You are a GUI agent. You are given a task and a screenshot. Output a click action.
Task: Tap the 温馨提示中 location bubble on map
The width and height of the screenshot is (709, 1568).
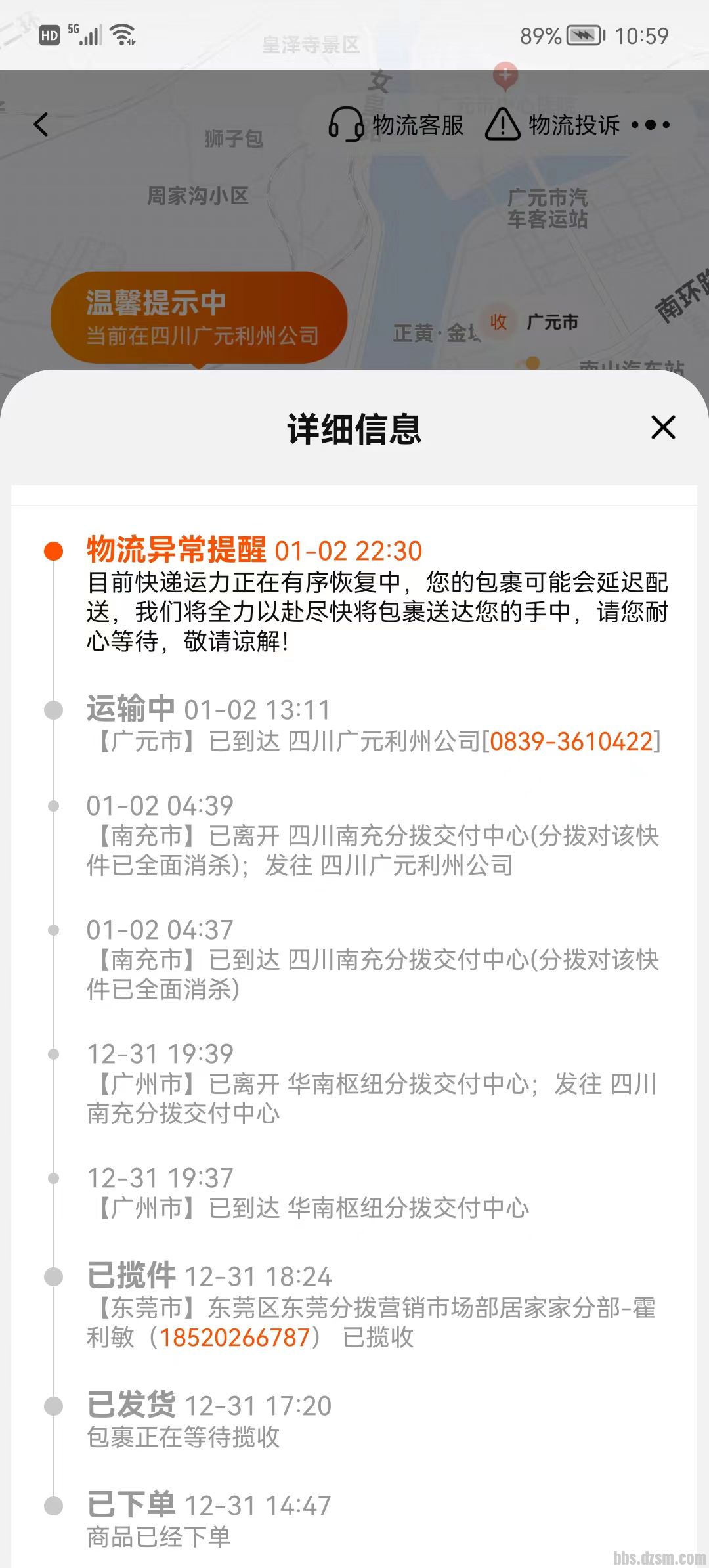pos(199,318)
